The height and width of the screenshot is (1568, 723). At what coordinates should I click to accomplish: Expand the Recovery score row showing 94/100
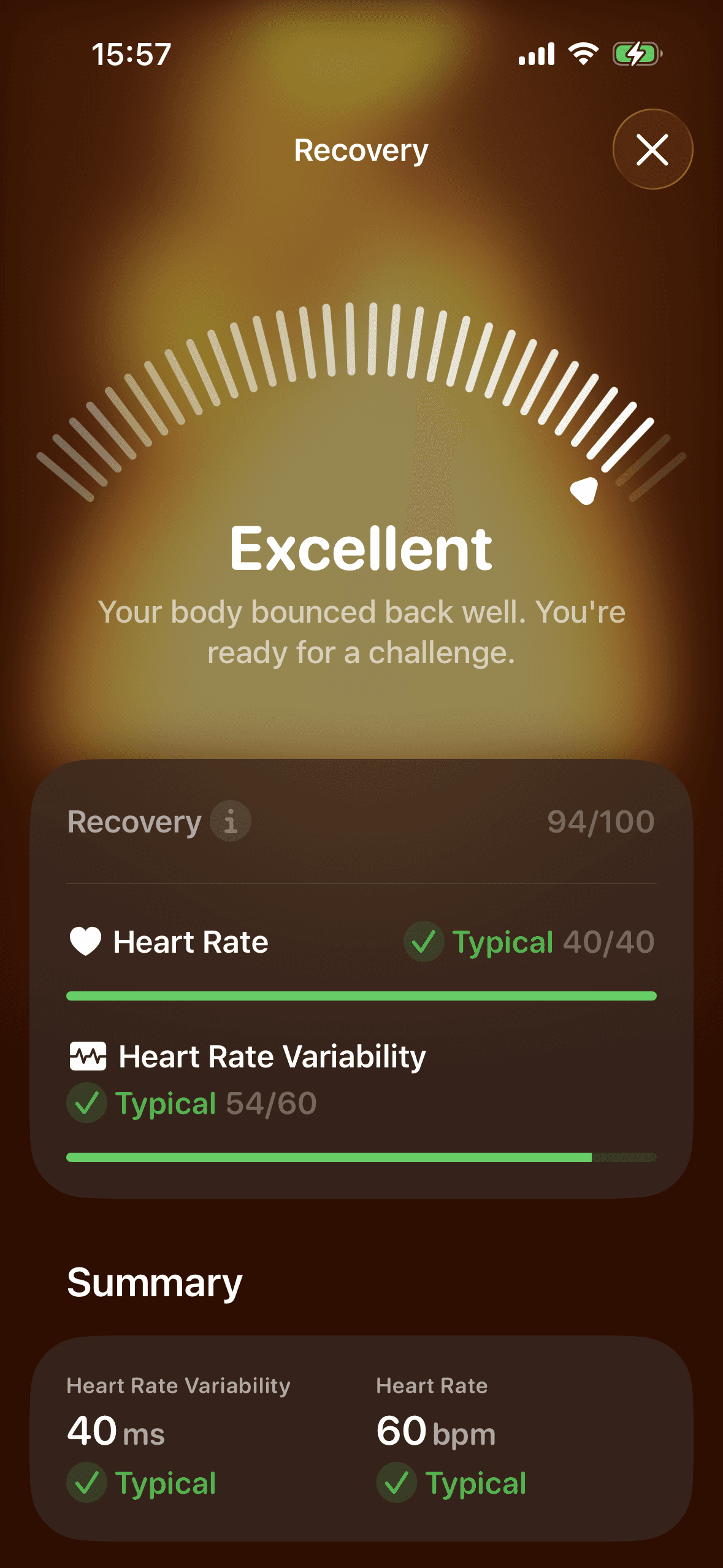click(x=362, y=822)
